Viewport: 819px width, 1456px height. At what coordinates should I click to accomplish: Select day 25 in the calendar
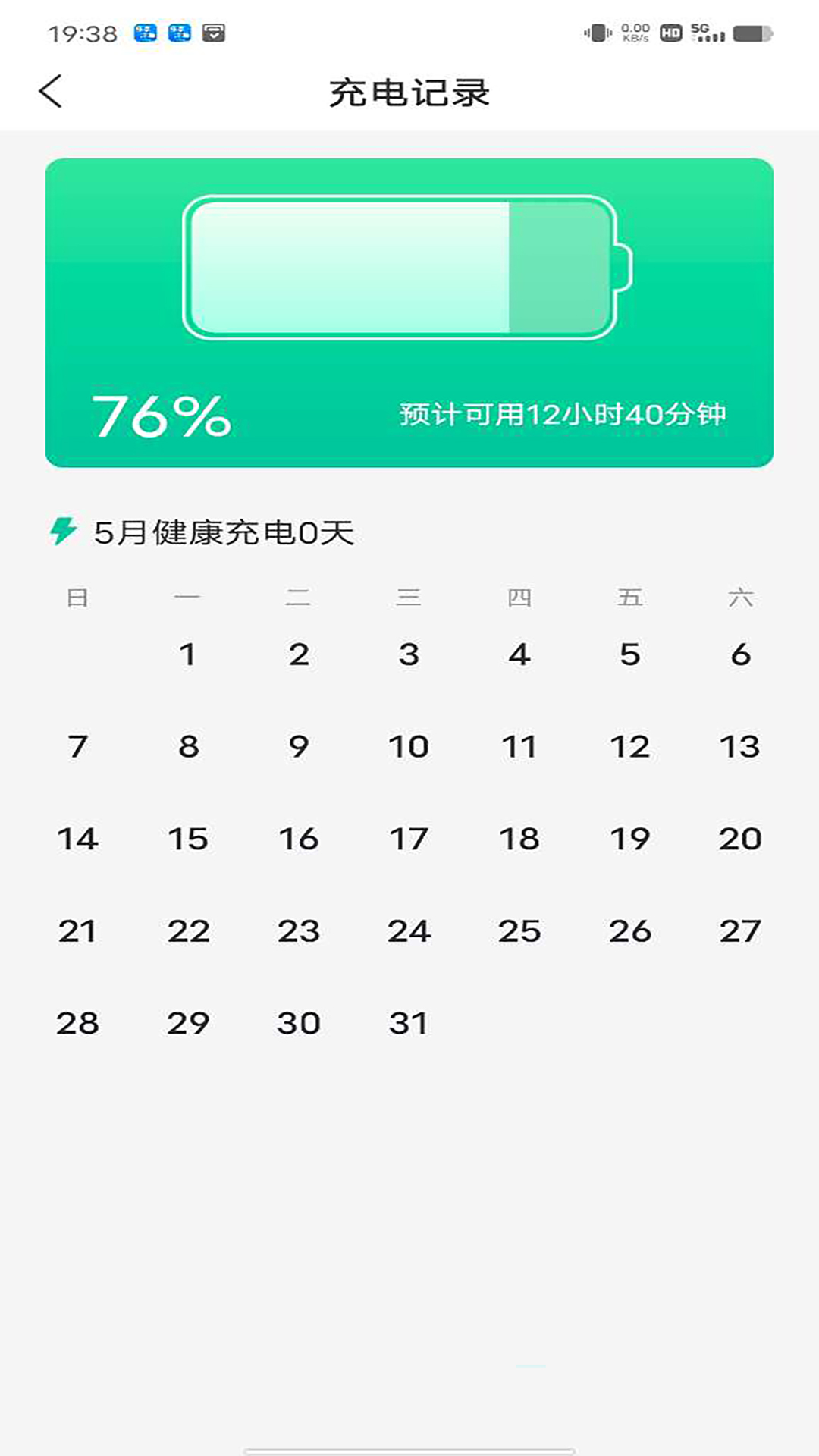click(519, 931)
